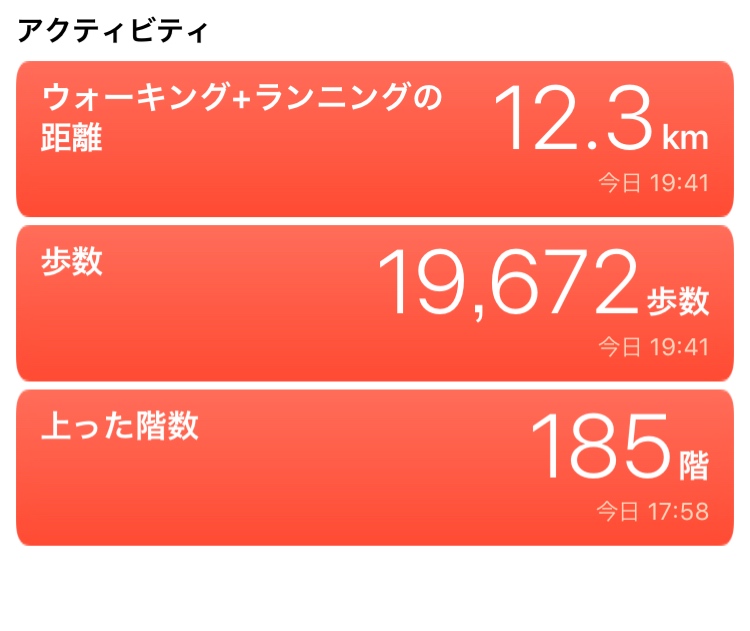Open the 上った階数 card
Viewport: 750px width, 631px height.
pyautogui.click(x=375, y=467)
